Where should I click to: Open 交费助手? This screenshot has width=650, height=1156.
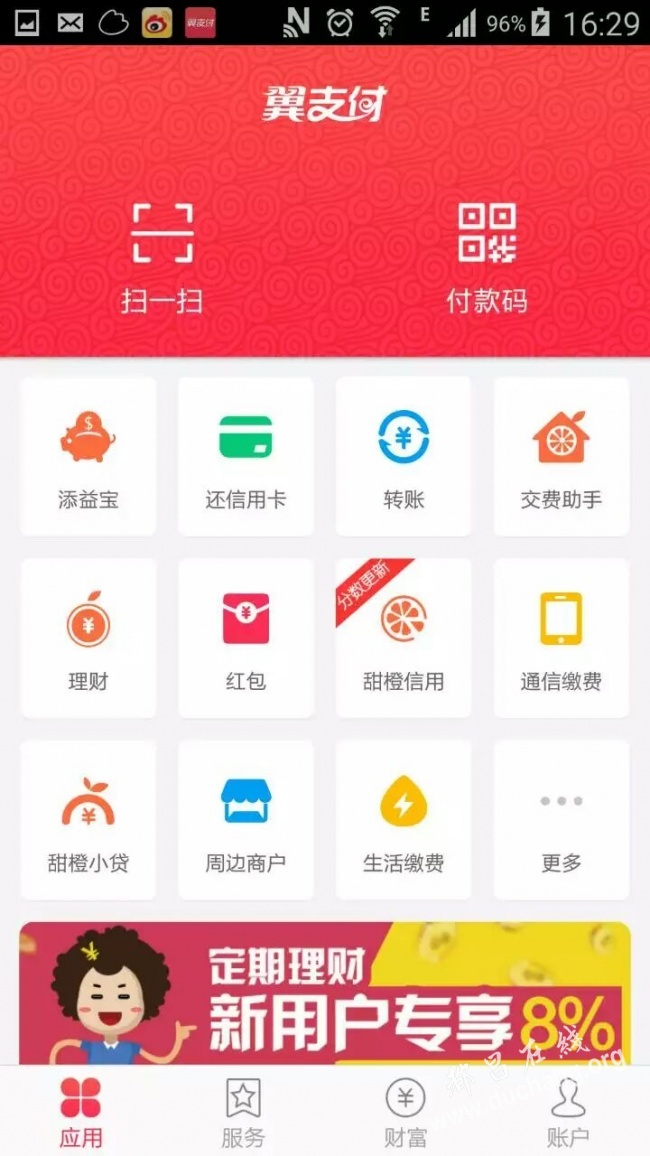pyautogui.click(x=561, y=456)
